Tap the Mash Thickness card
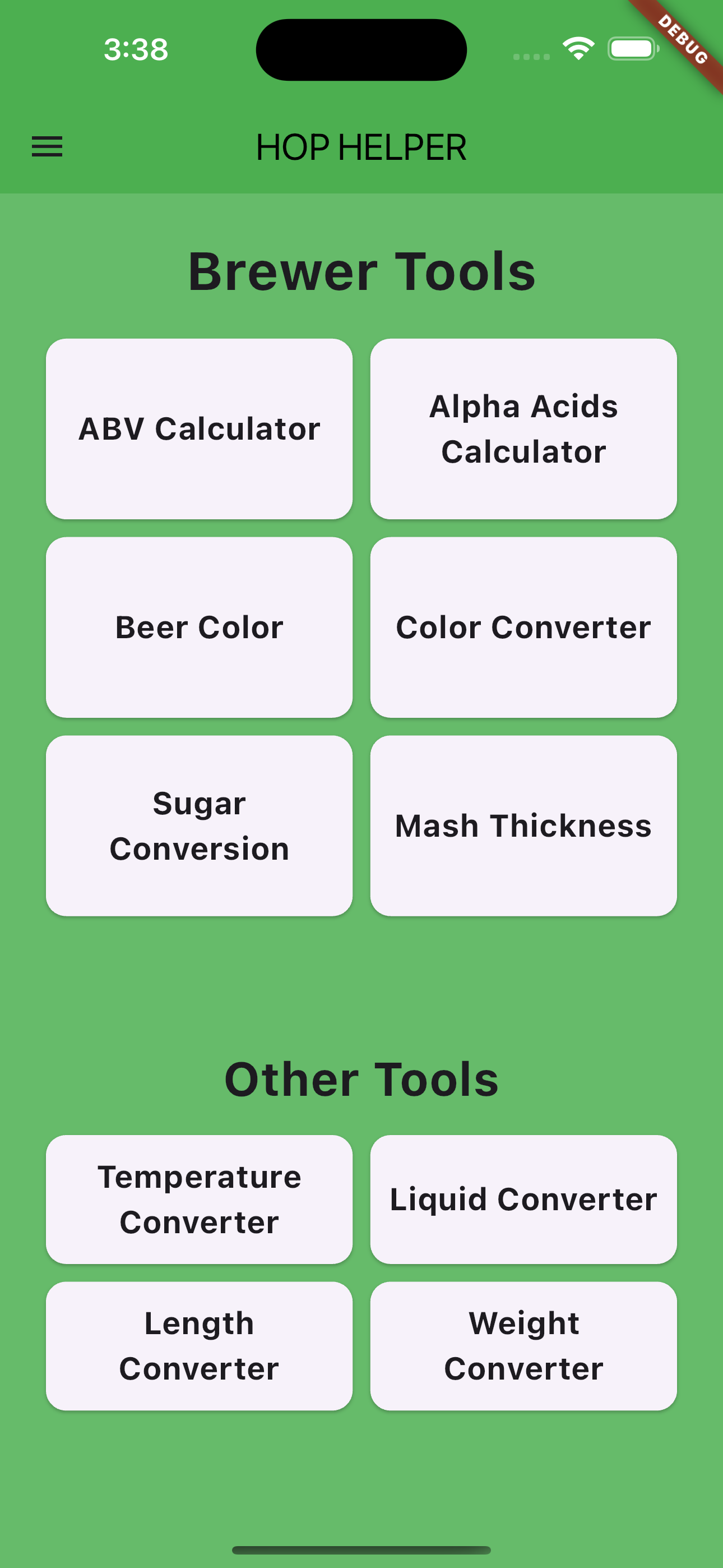723x1568 pixels. 523,826
